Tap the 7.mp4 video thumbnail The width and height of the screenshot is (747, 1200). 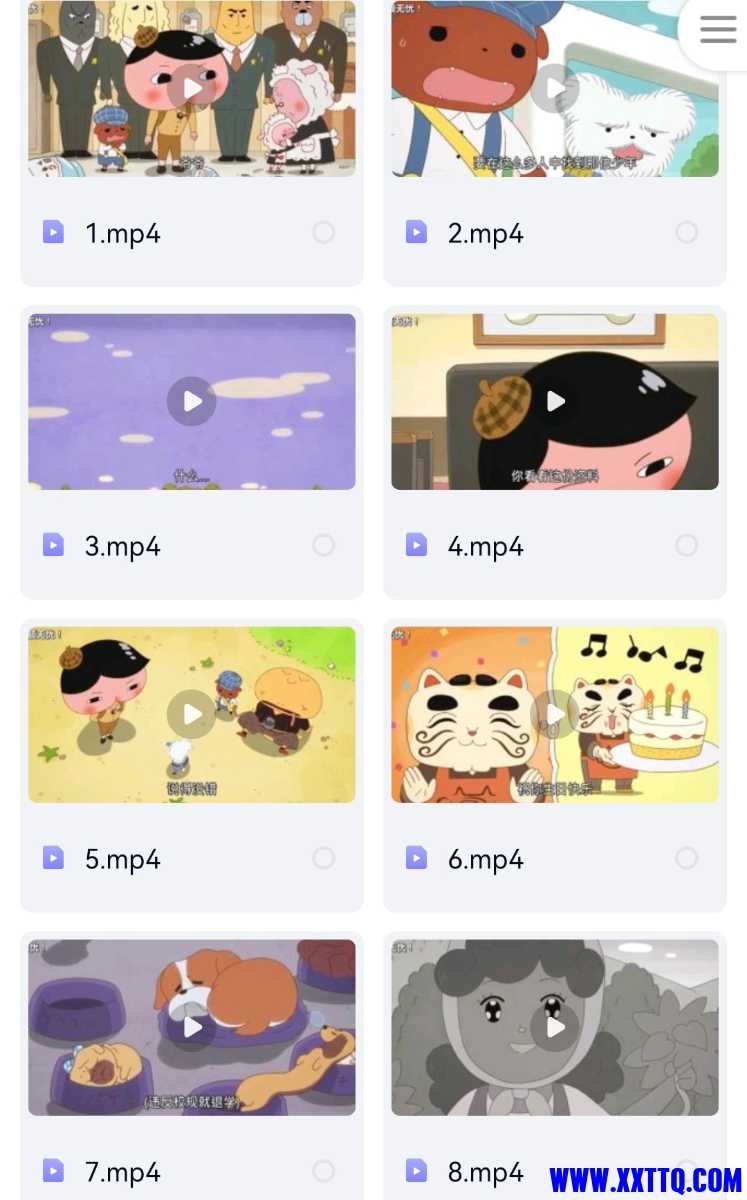click(x=191, y=1027)
